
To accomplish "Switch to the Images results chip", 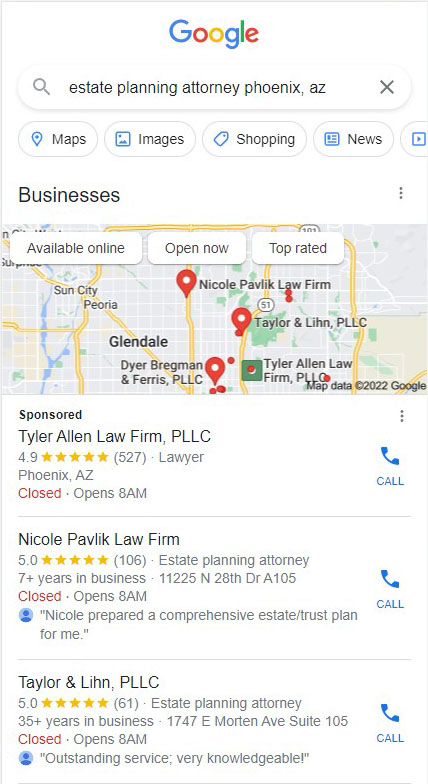I will click(x=150, y=139).
